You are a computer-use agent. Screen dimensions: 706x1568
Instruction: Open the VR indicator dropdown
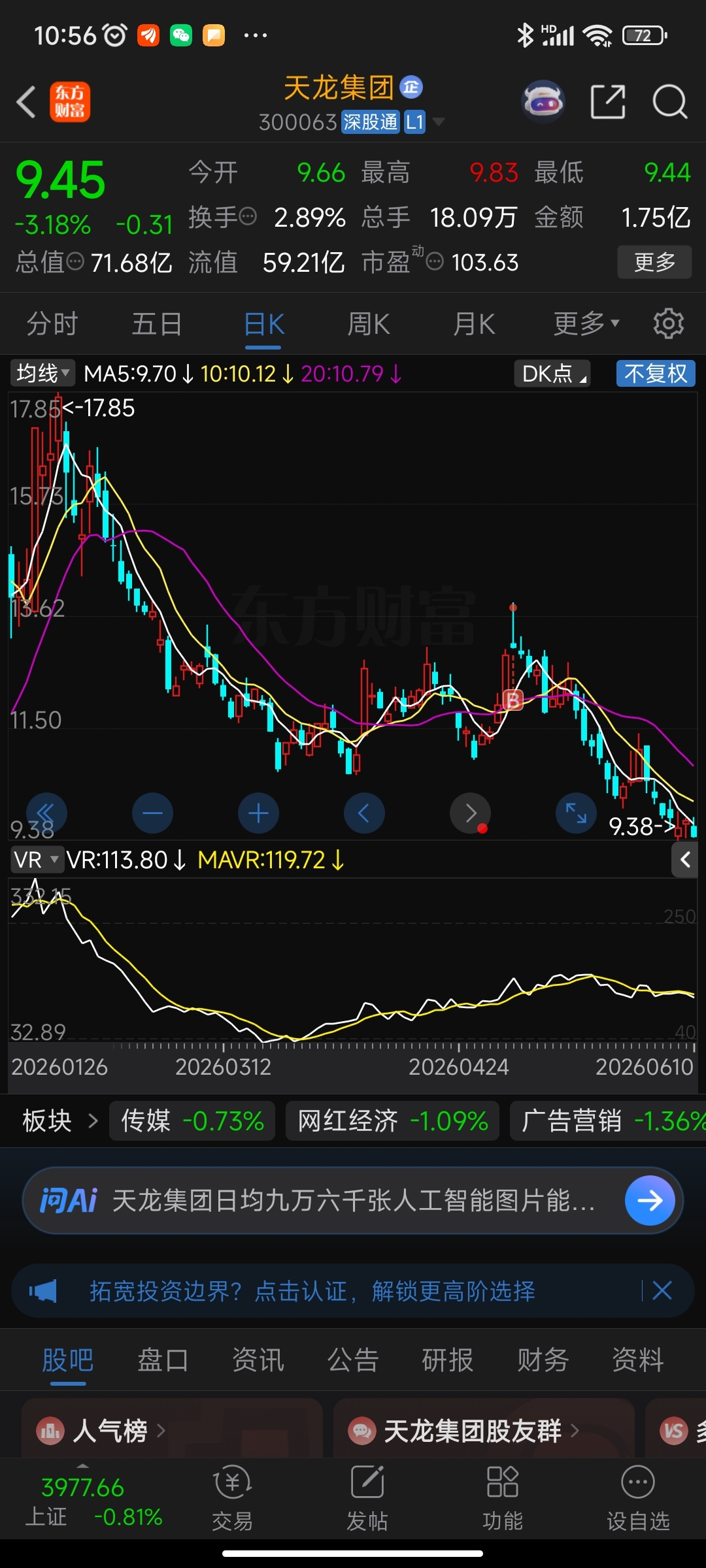pos(37,860)
